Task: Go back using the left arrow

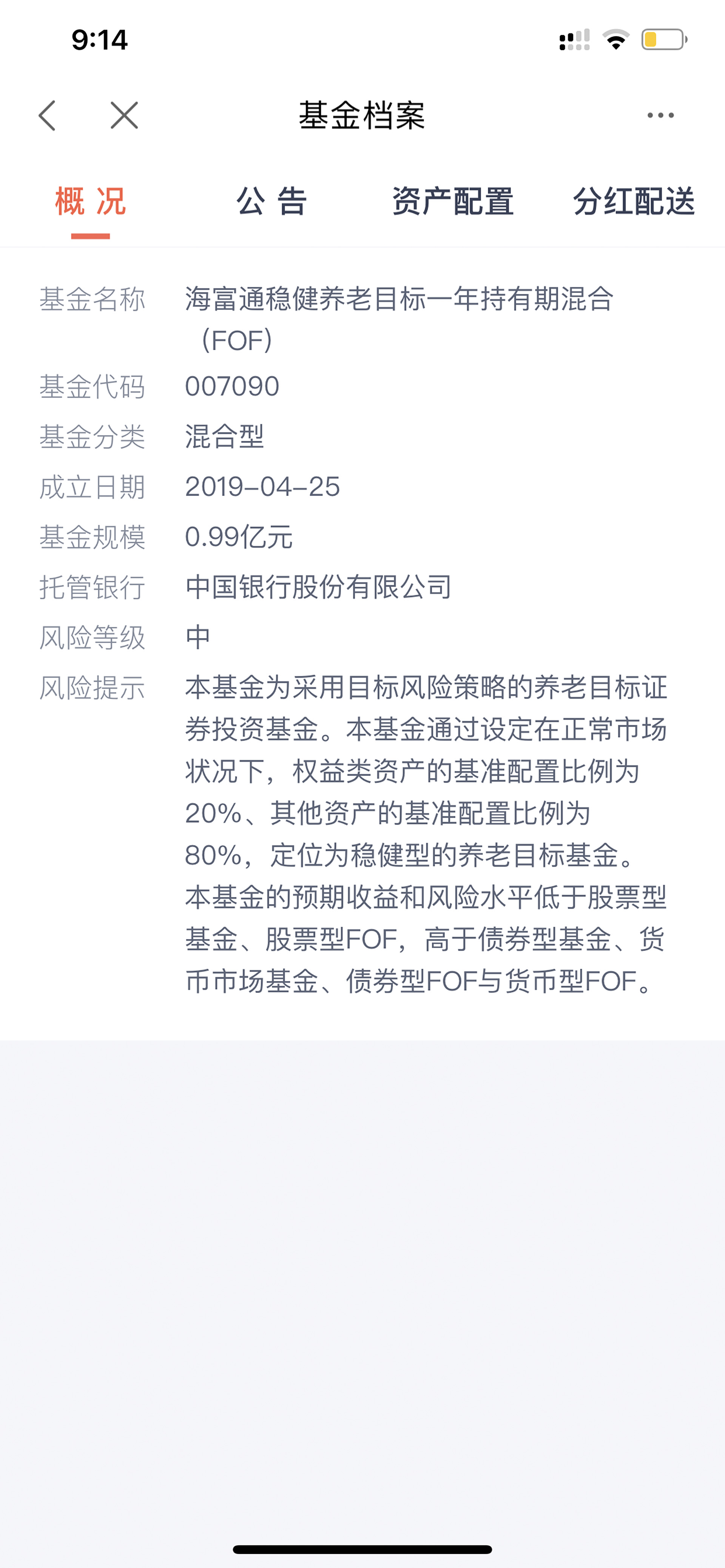Action: point(47,115)
